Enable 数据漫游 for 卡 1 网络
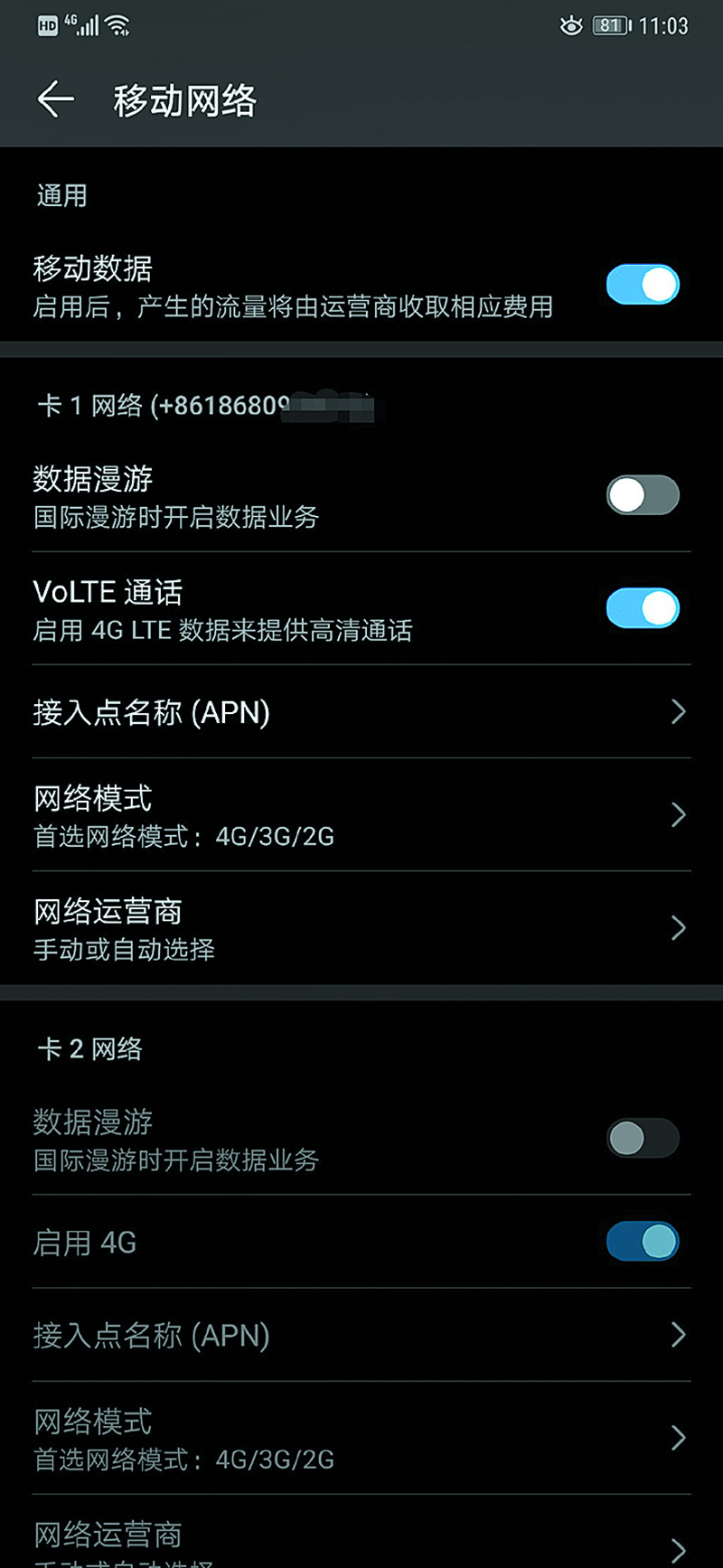 point(642,495)
